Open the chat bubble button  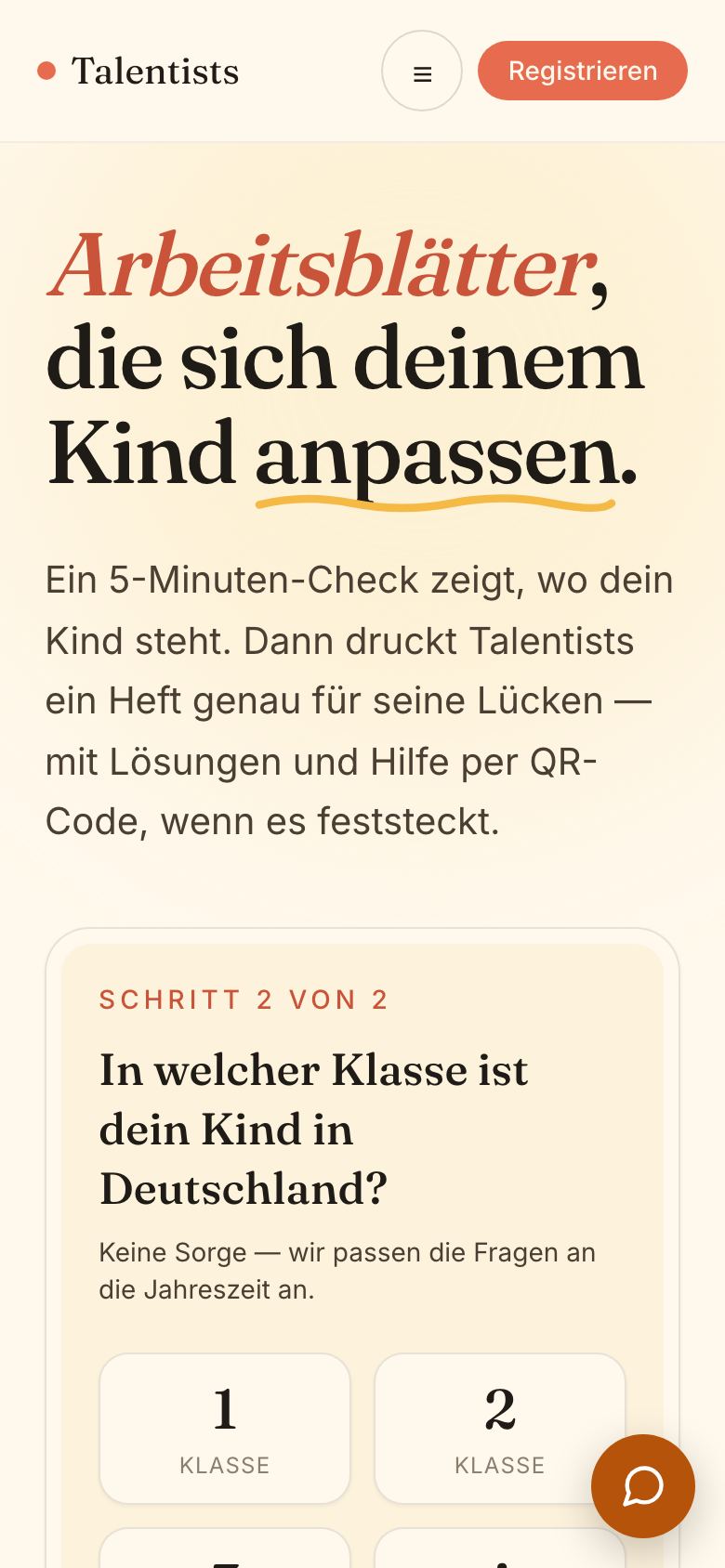[x=643, y=1486]
